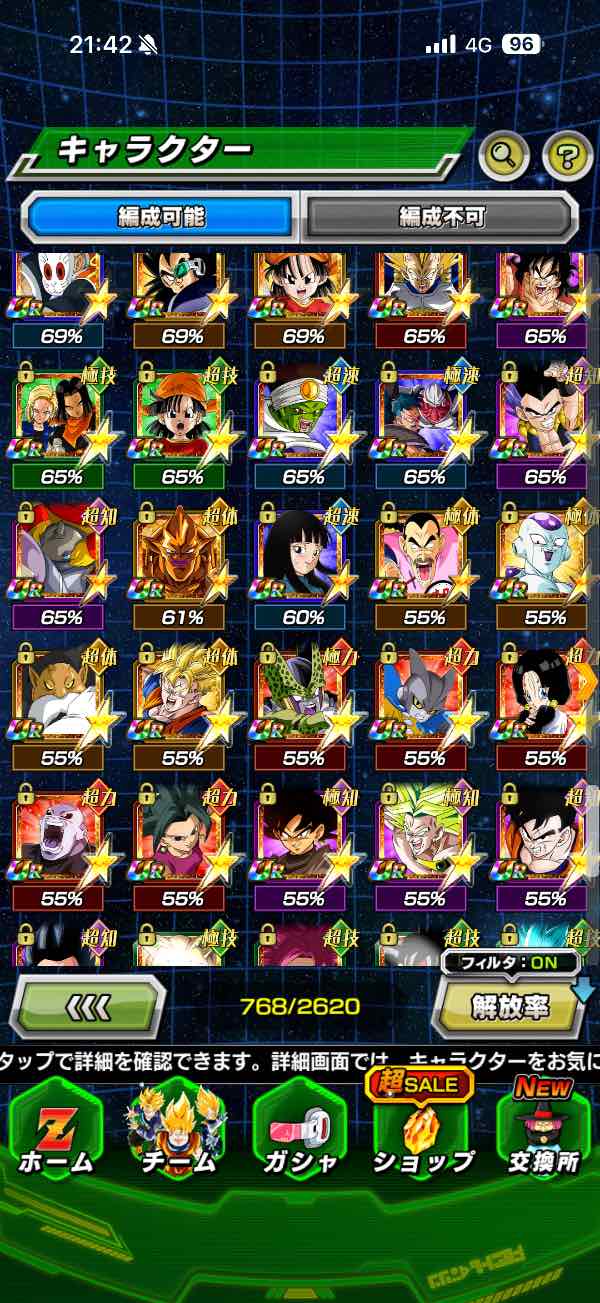Screen dimensions: 600x1303
Task: Open the magnifying glass character search
Action: pyautogui.click(x=504, y=154)
